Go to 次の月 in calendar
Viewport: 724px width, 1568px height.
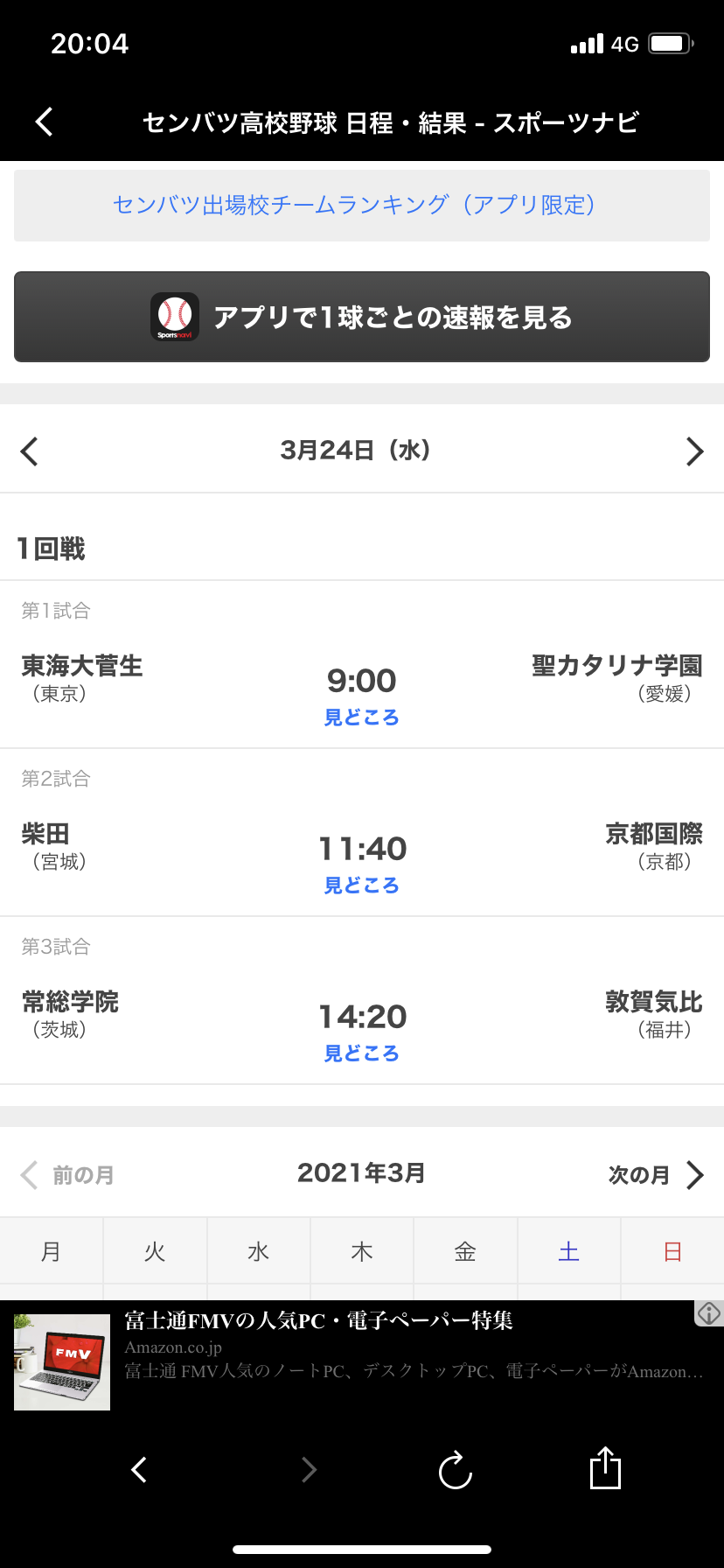tap(656, 1175)
